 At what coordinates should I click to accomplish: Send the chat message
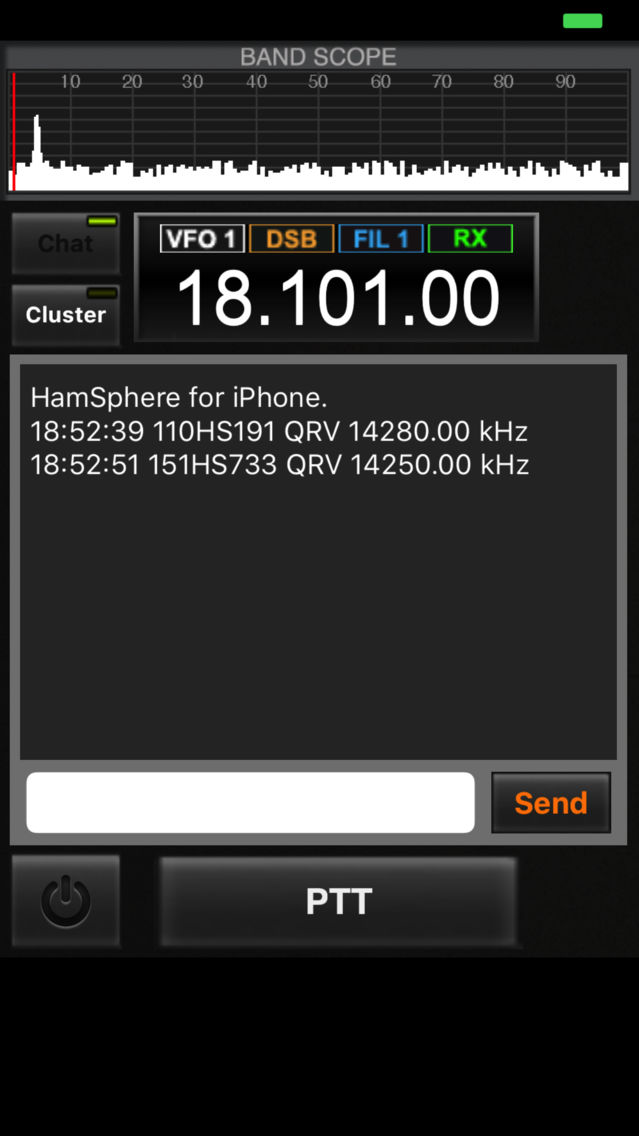[x=551, y=802]
